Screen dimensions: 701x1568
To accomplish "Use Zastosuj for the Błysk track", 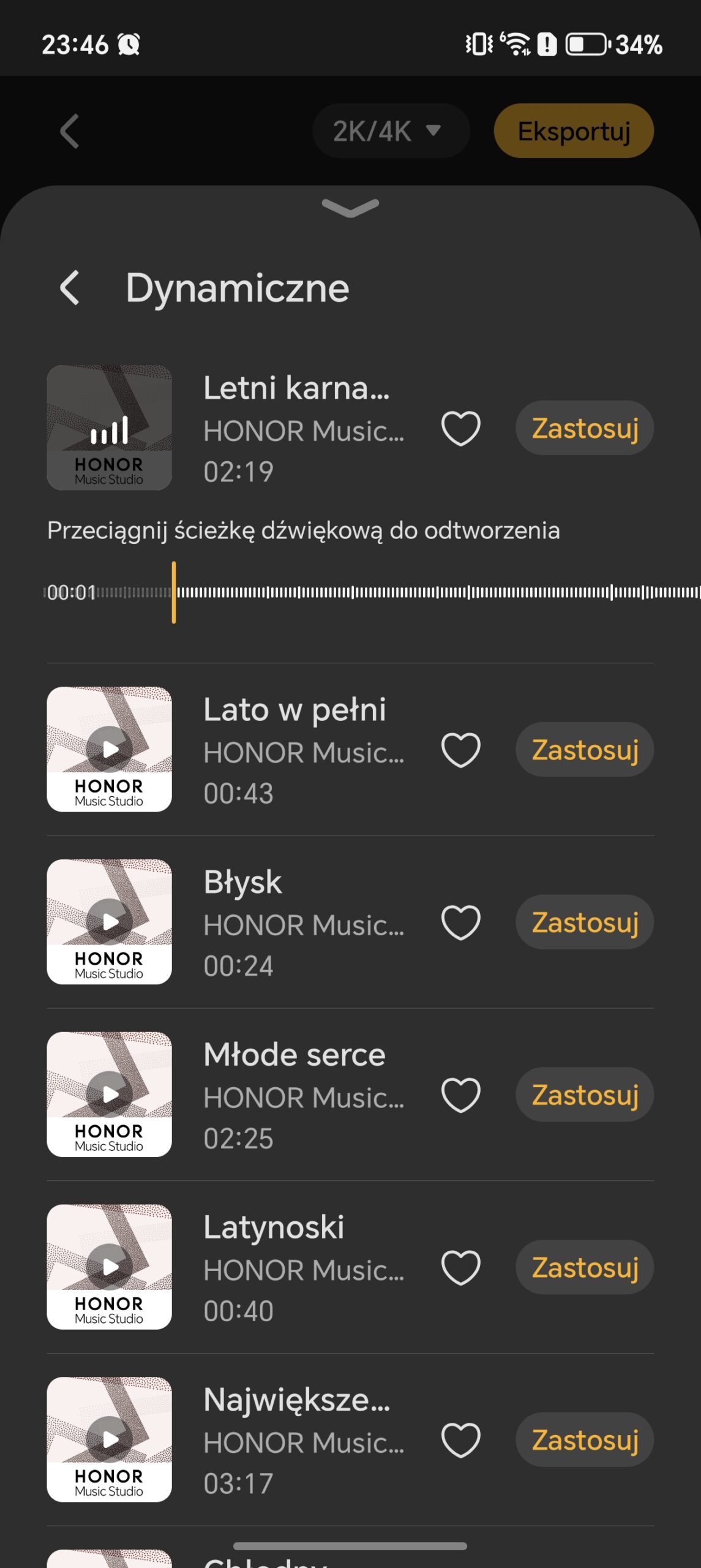I will click(x=585, y=922).
